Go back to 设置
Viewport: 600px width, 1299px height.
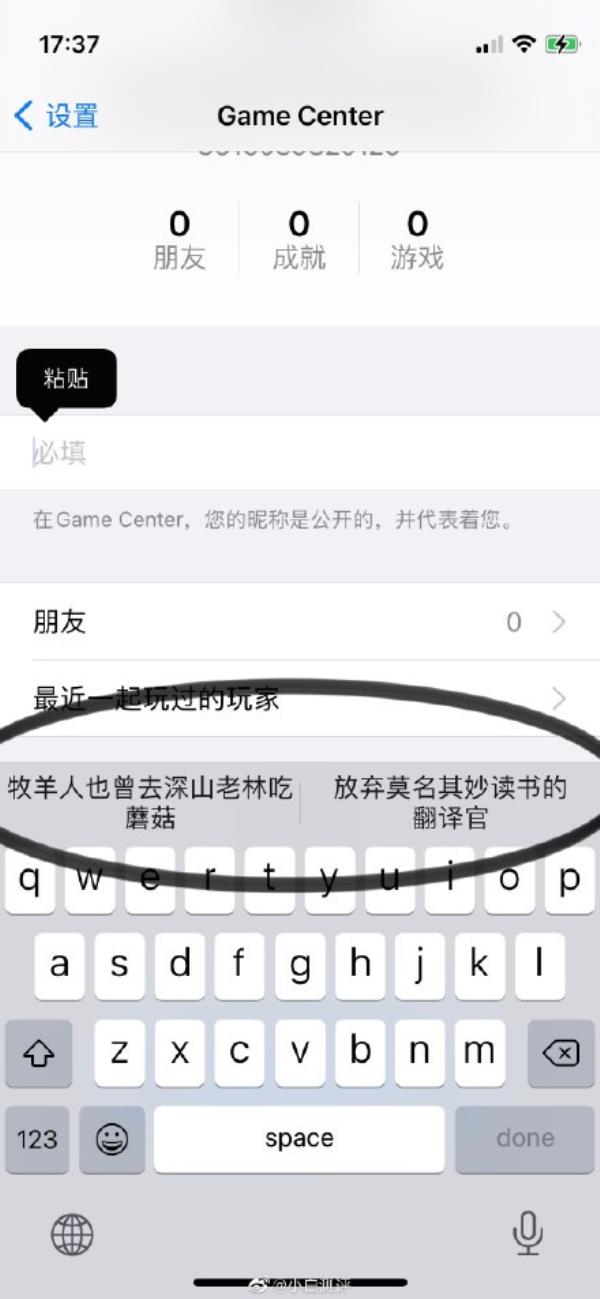coord(56,115)
